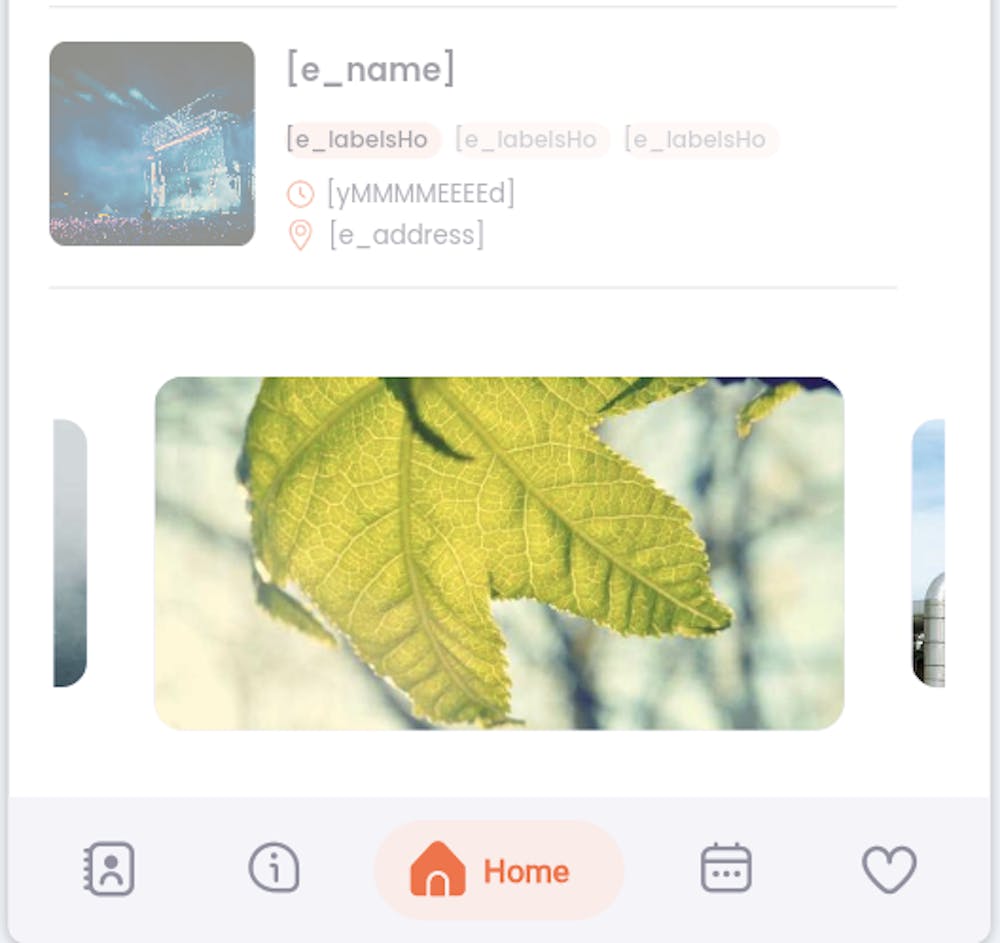Open the [e_name] event card
This screenshot has width=1000, height=943.
(371, 69)
